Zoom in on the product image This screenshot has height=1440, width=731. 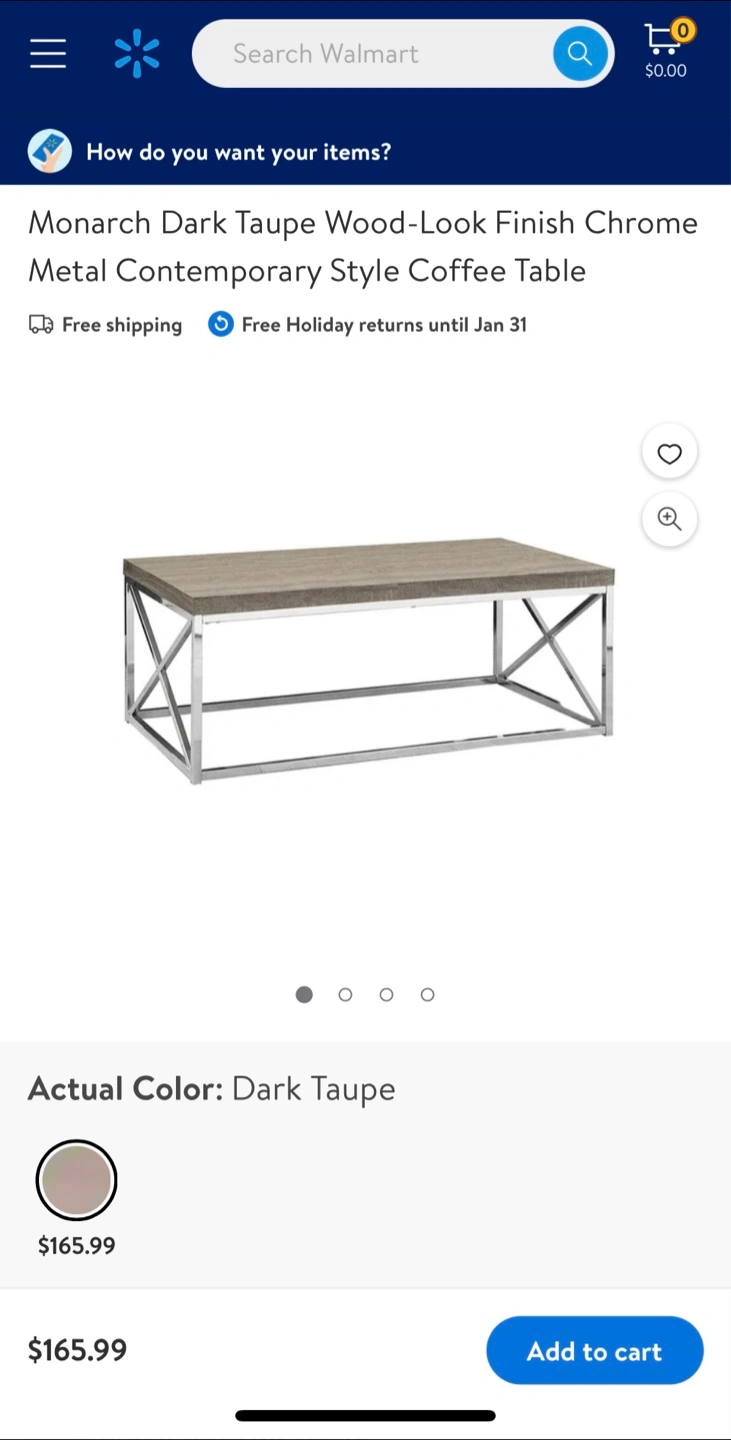coord(669,519)
